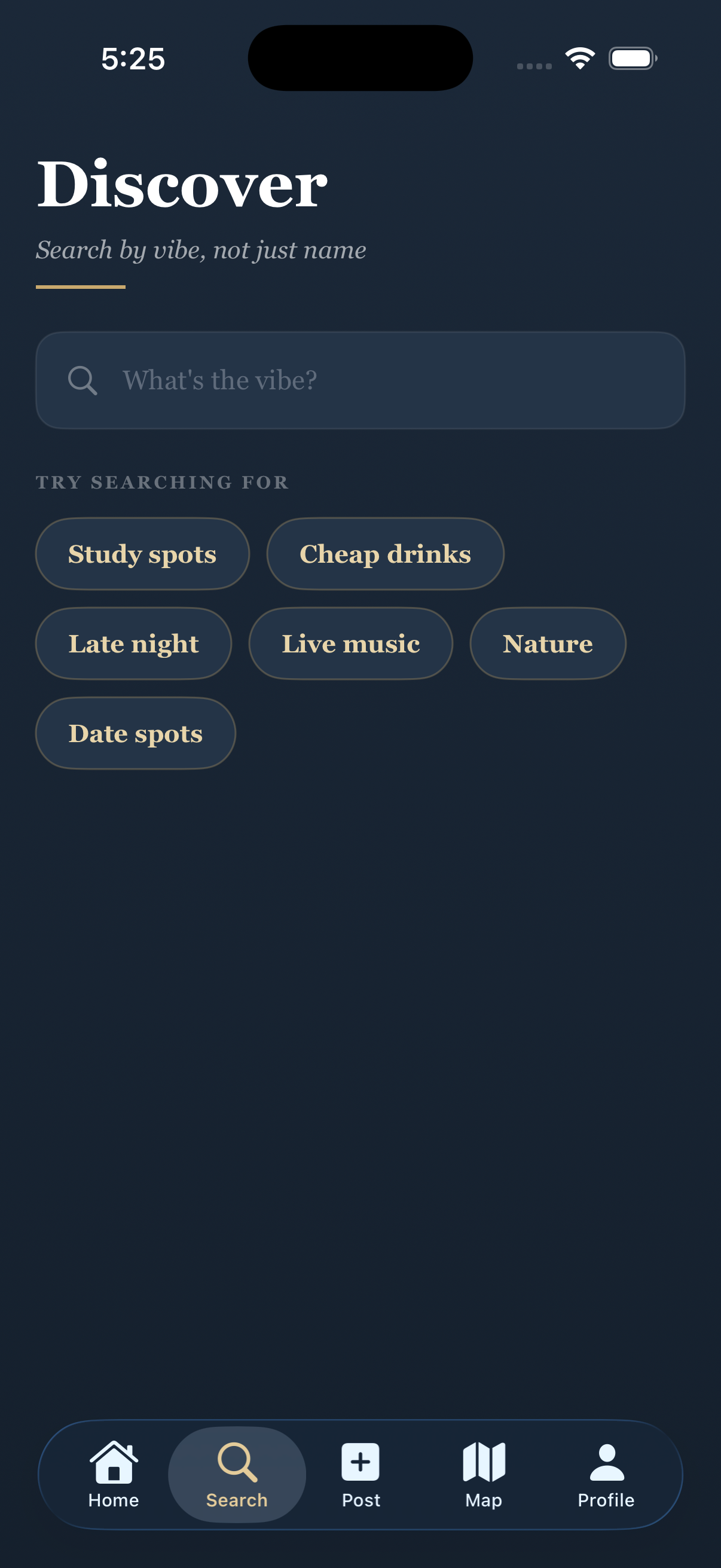Go to the Home tab

(x=114, y=1474)
